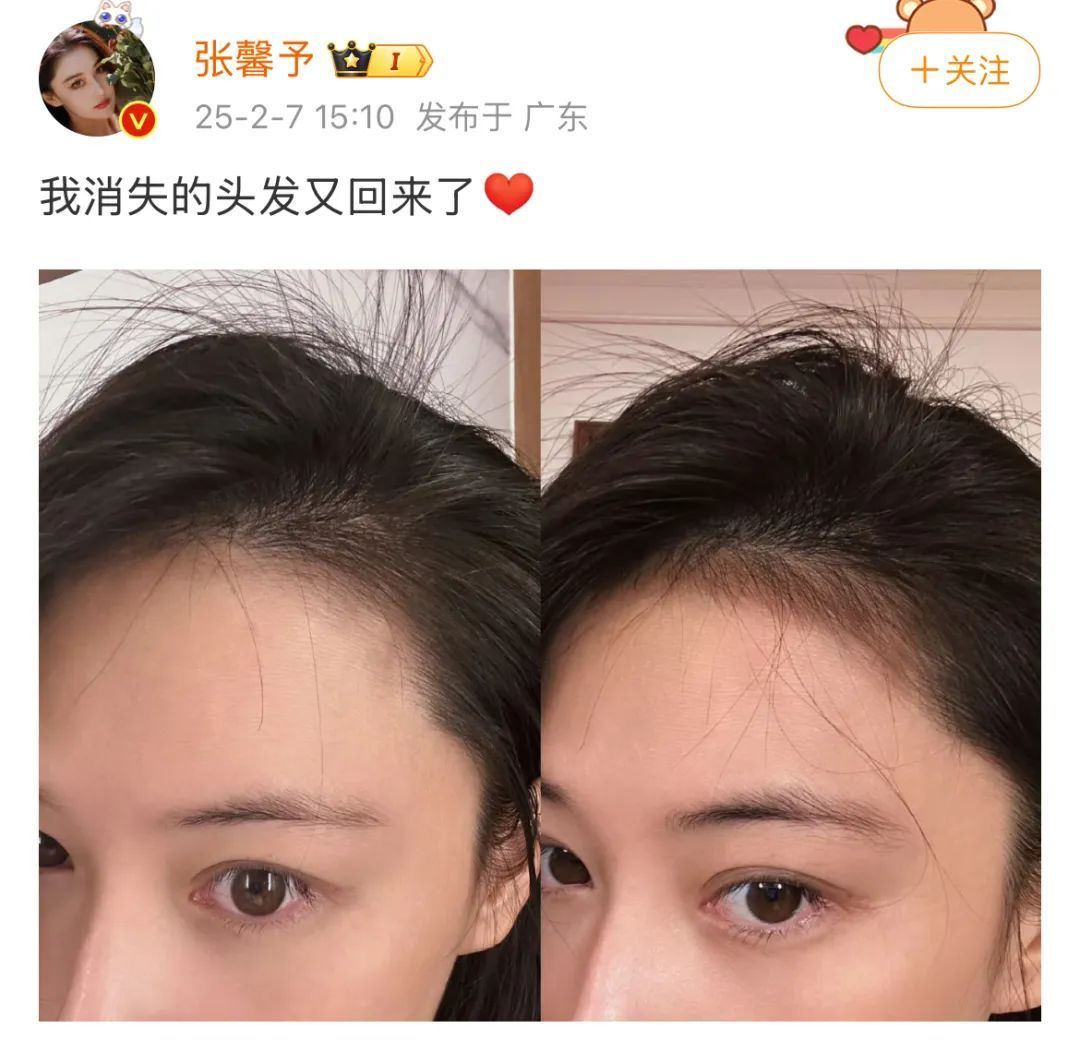
Task: View the left hairline photo
Action: (289, 645)
